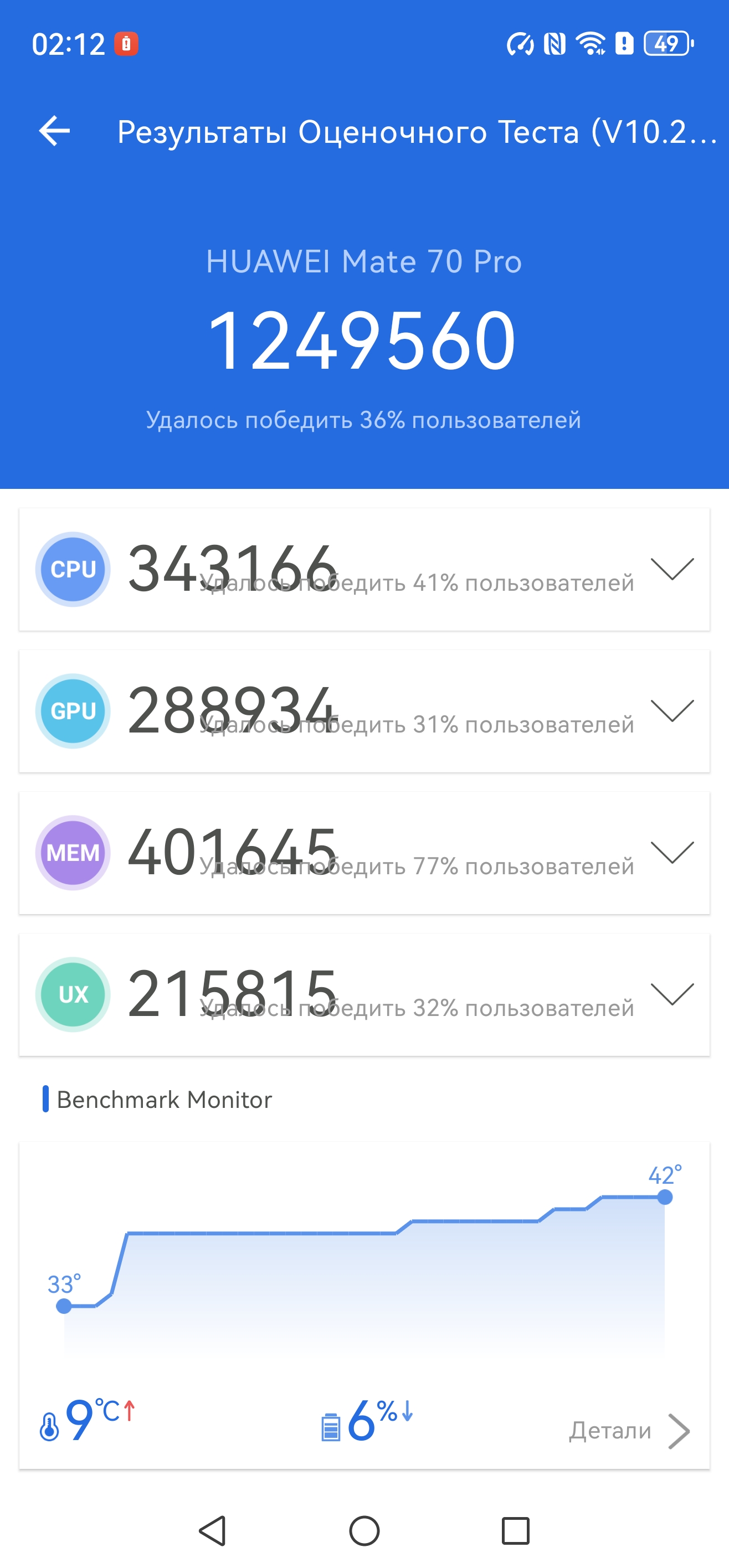This screenshot has height=1568, width=729.
Task: Go back using the top arrow
Action: 54,131
